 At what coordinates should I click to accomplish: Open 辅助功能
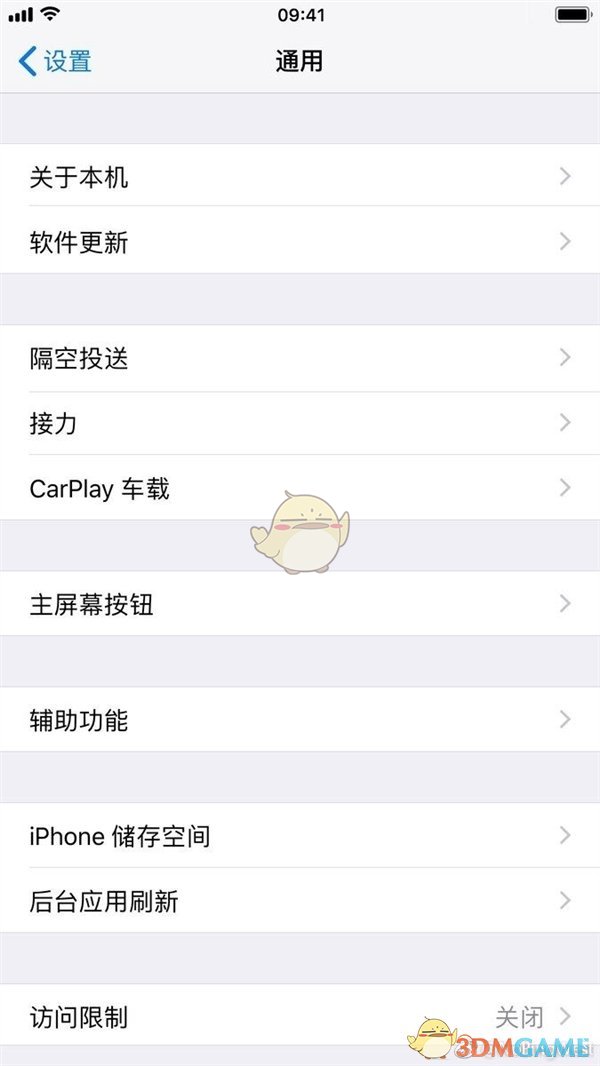pyautogui.click(x=300, y=720)
